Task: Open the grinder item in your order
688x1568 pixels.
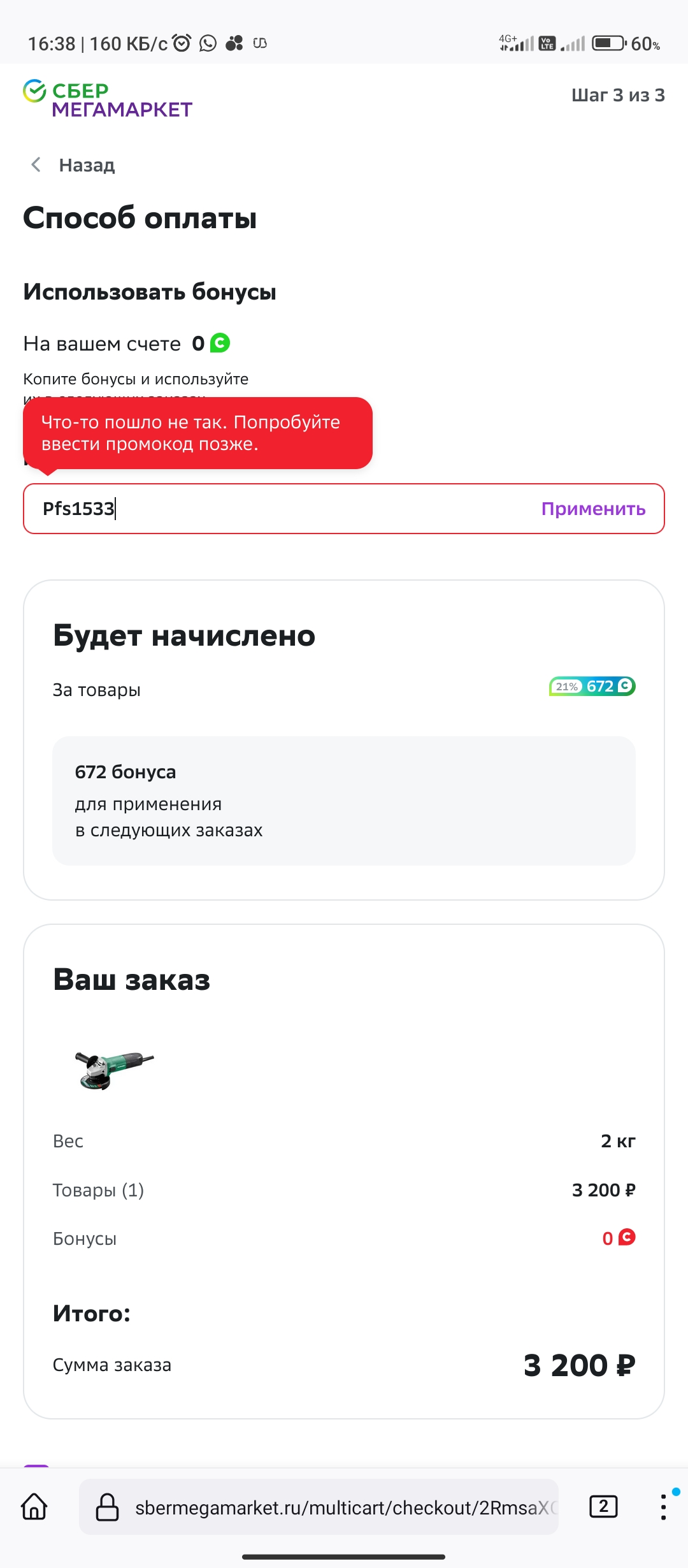Action: (x=115, y=1070)
